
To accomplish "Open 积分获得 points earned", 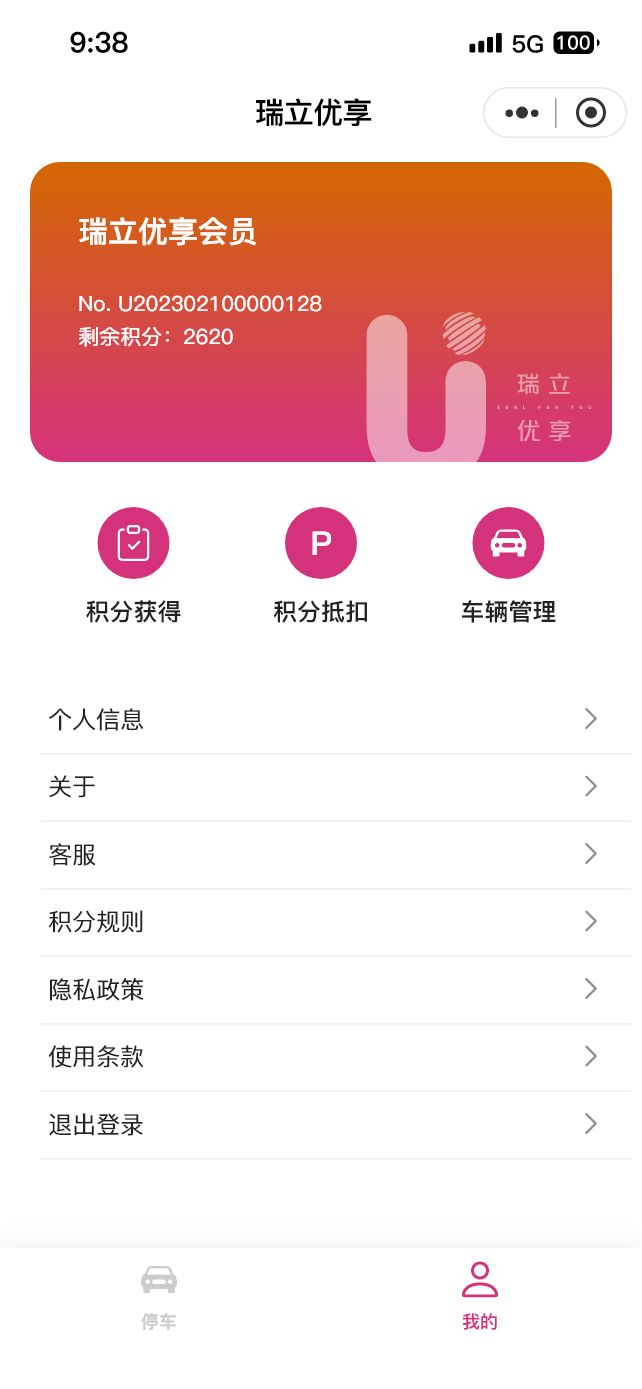I will click(x=133, y=566).
